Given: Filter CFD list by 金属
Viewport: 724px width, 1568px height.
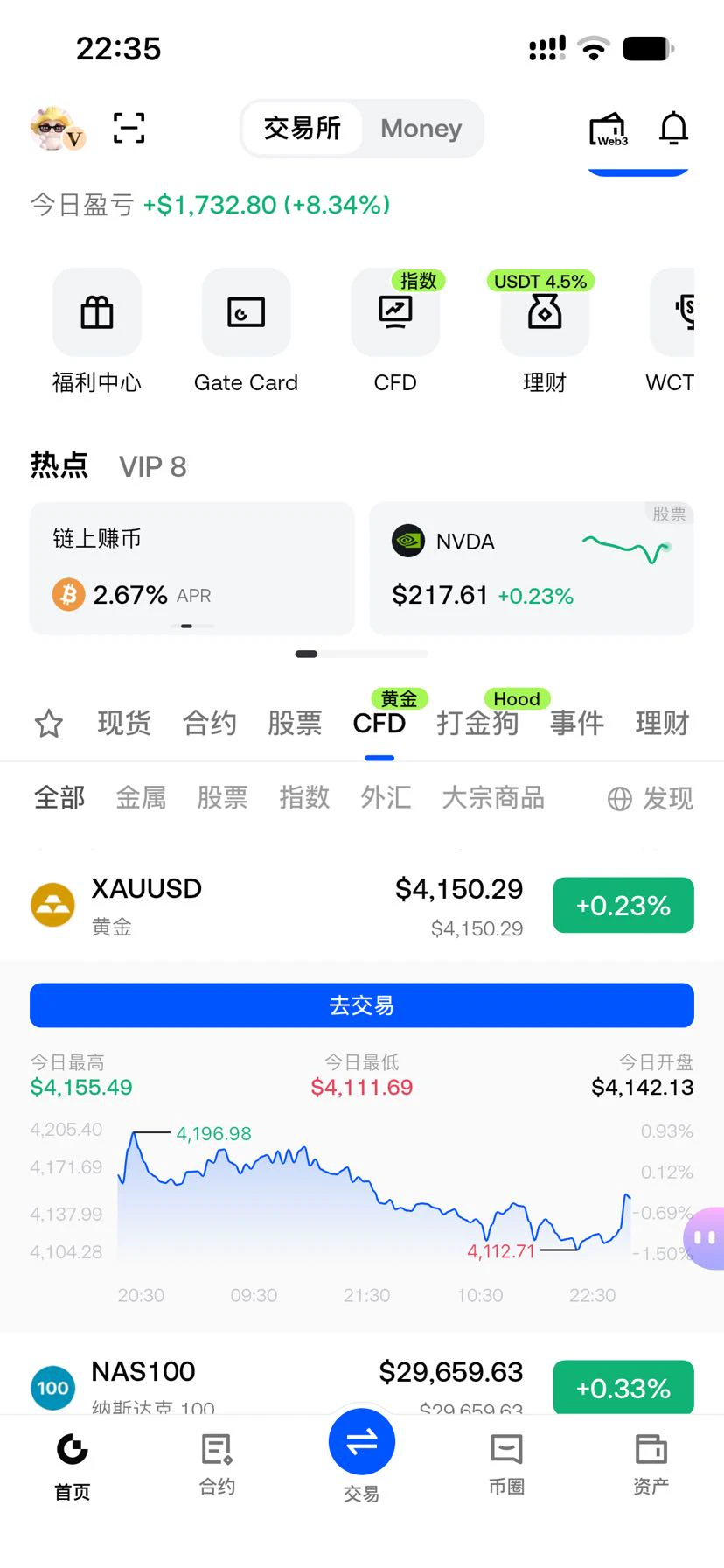Looking at the screenshot, I should click(x=141, y=797).
